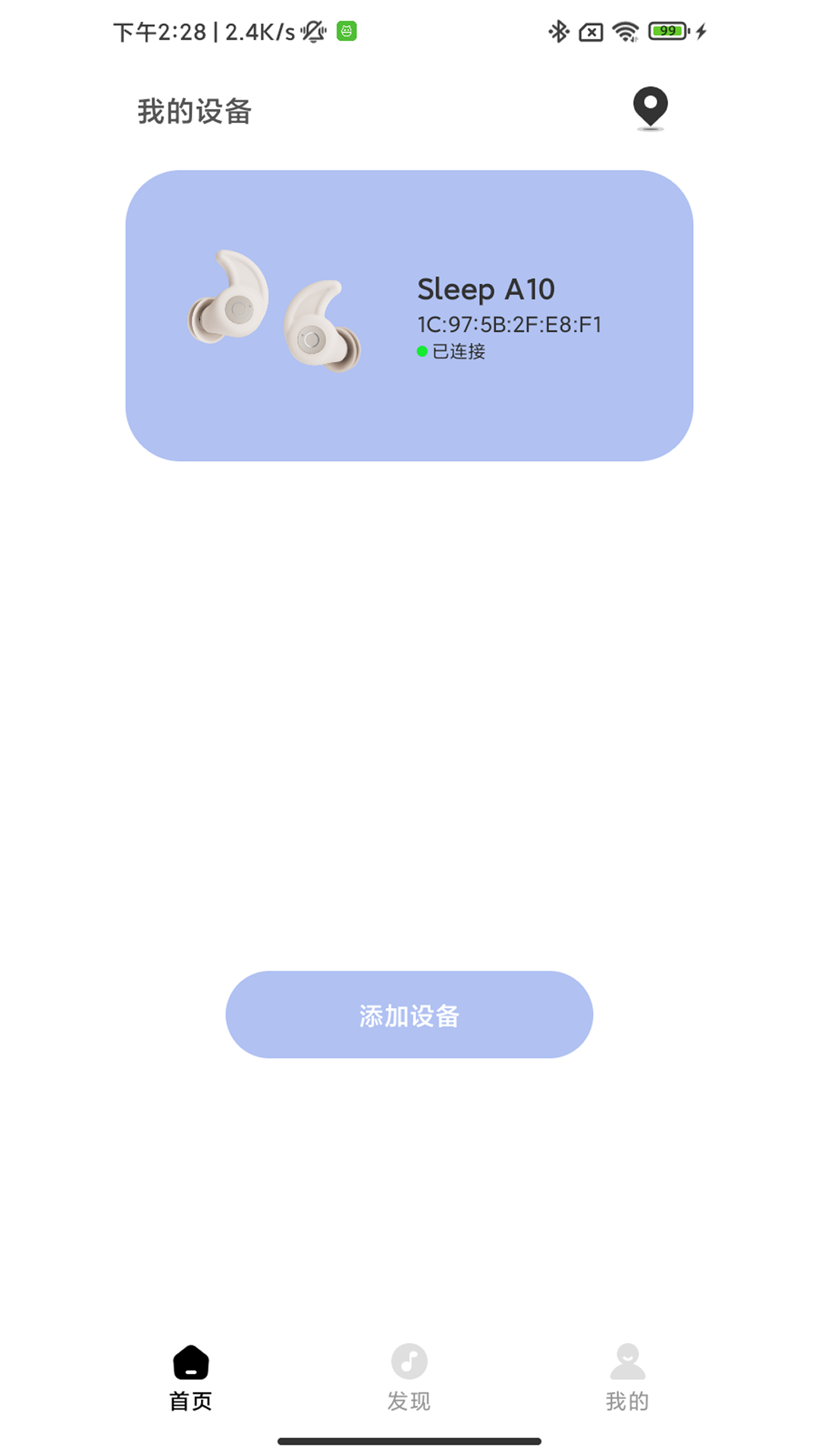This screenshot has width=819, height=1456.
Task: Click the 已连接 status label
Action: point(459,352)
